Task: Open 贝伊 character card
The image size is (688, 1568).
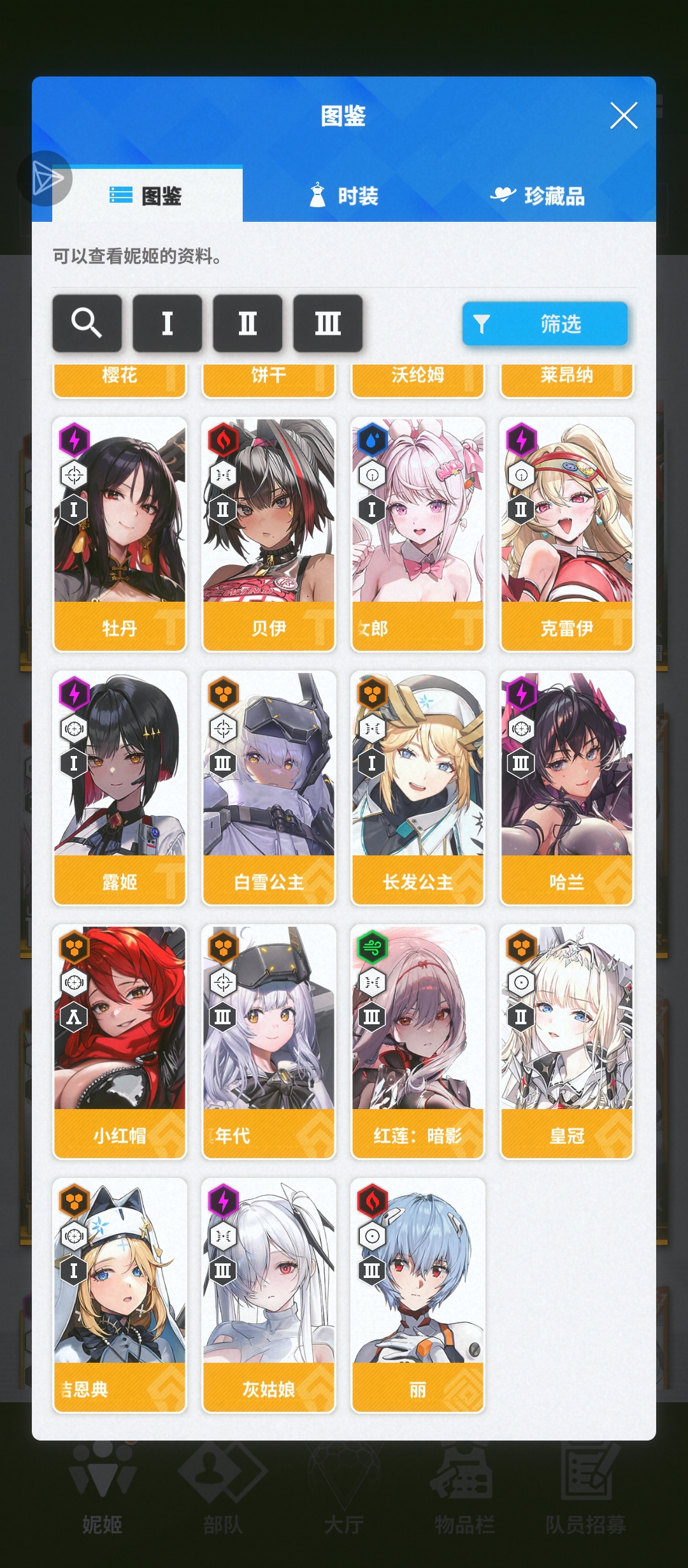Action: 269,534
